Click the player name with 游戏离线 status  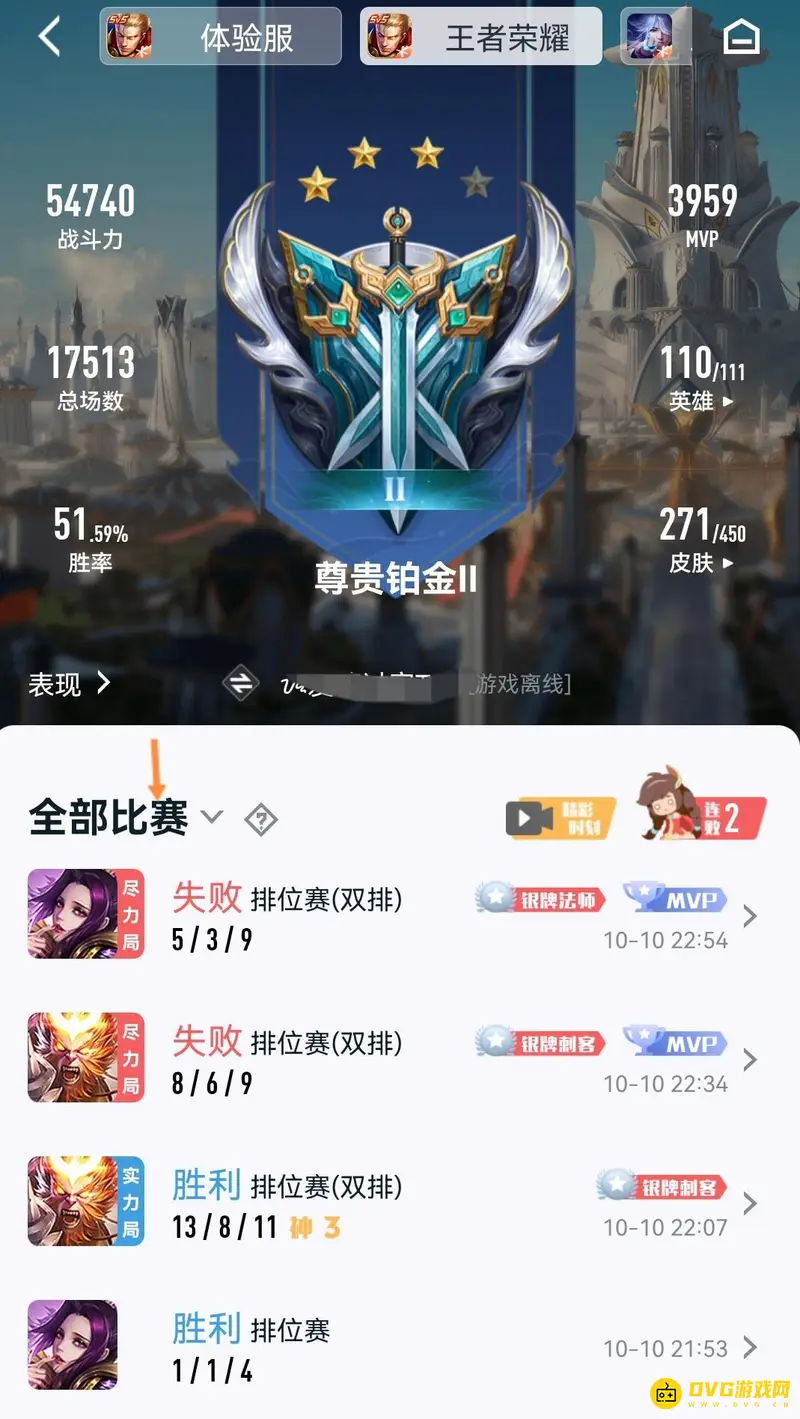point(410,685)
